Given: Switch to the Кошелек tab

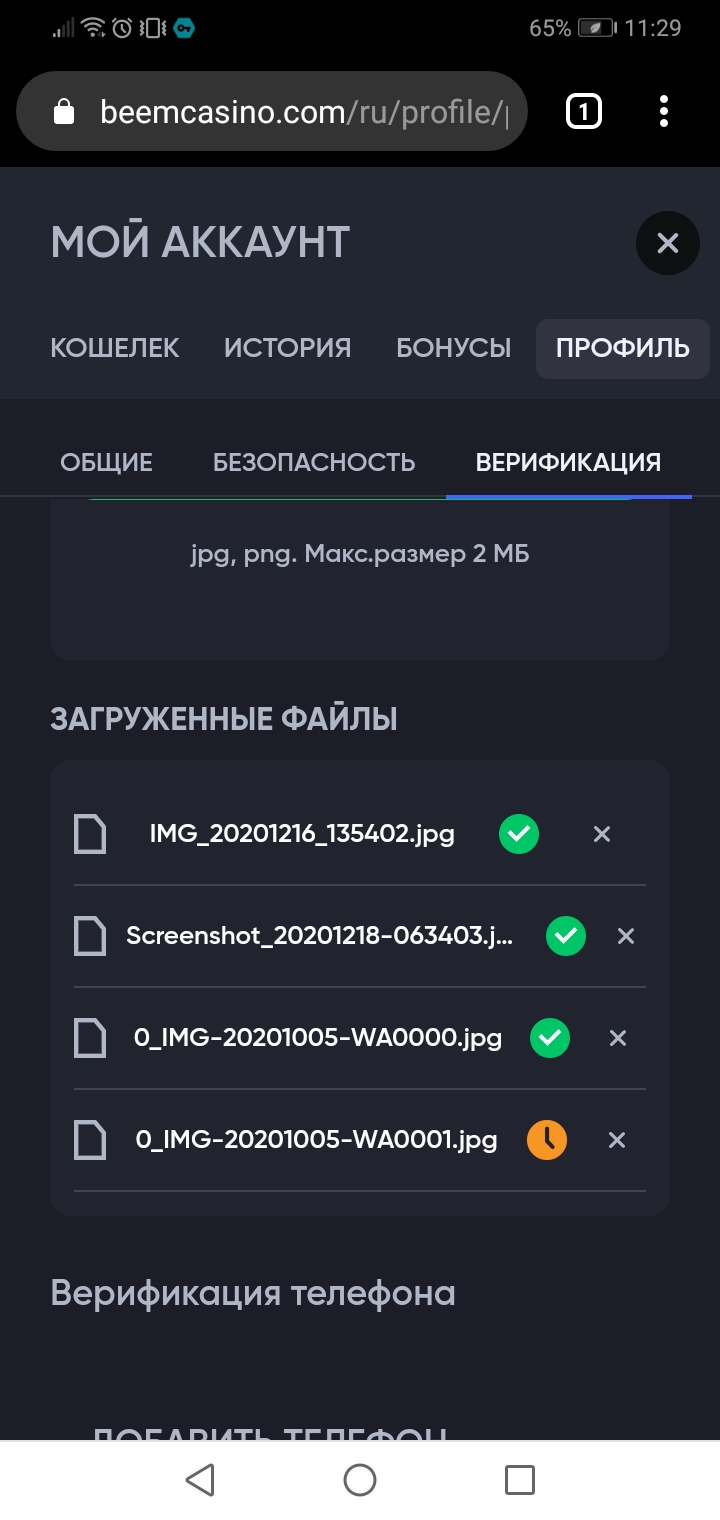Looking at the screenshot, I should click(115, 348).
